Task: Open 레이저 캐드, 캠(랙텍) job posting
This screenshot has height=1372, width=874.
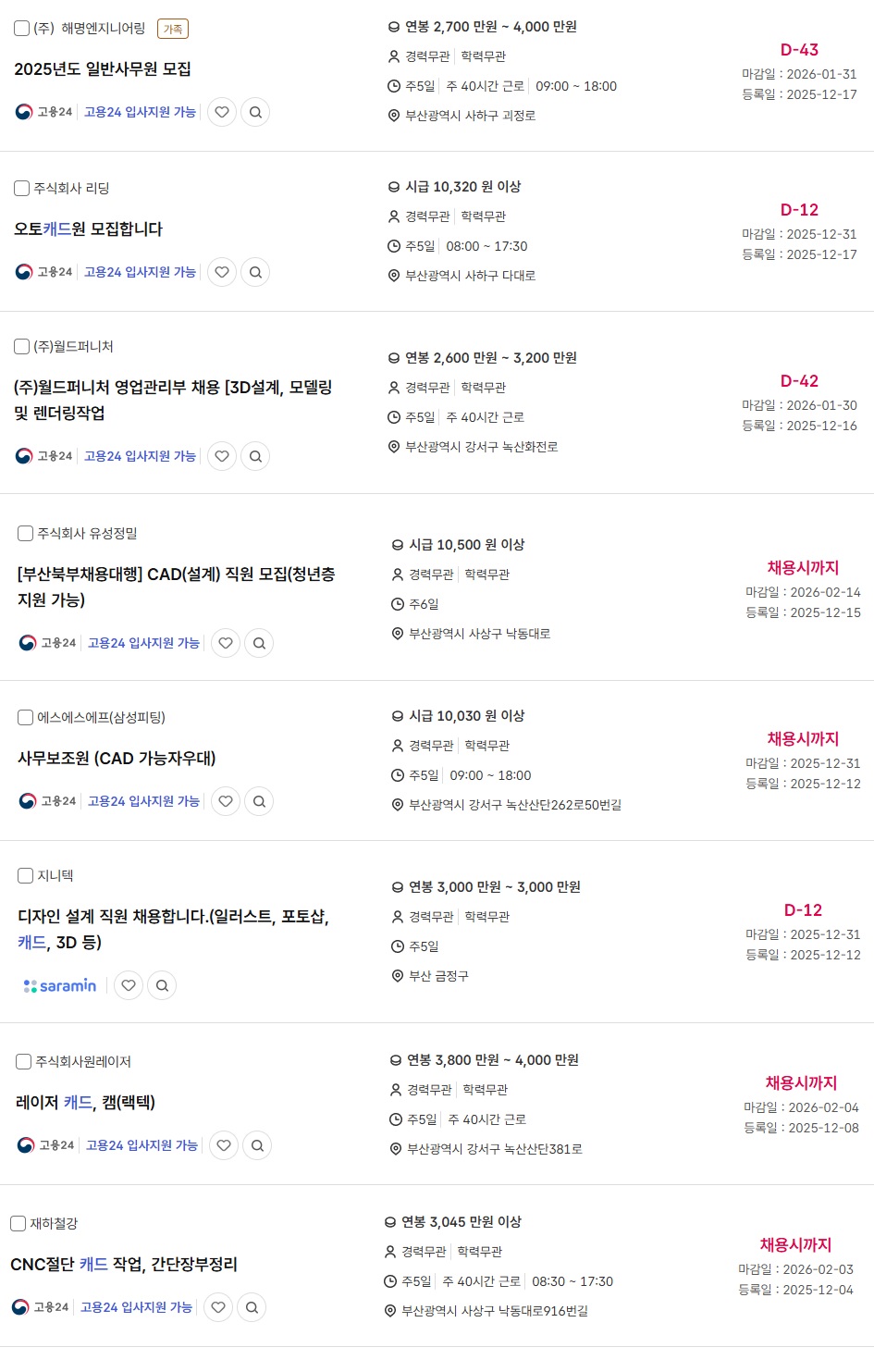Action: tap(86, 1103)
